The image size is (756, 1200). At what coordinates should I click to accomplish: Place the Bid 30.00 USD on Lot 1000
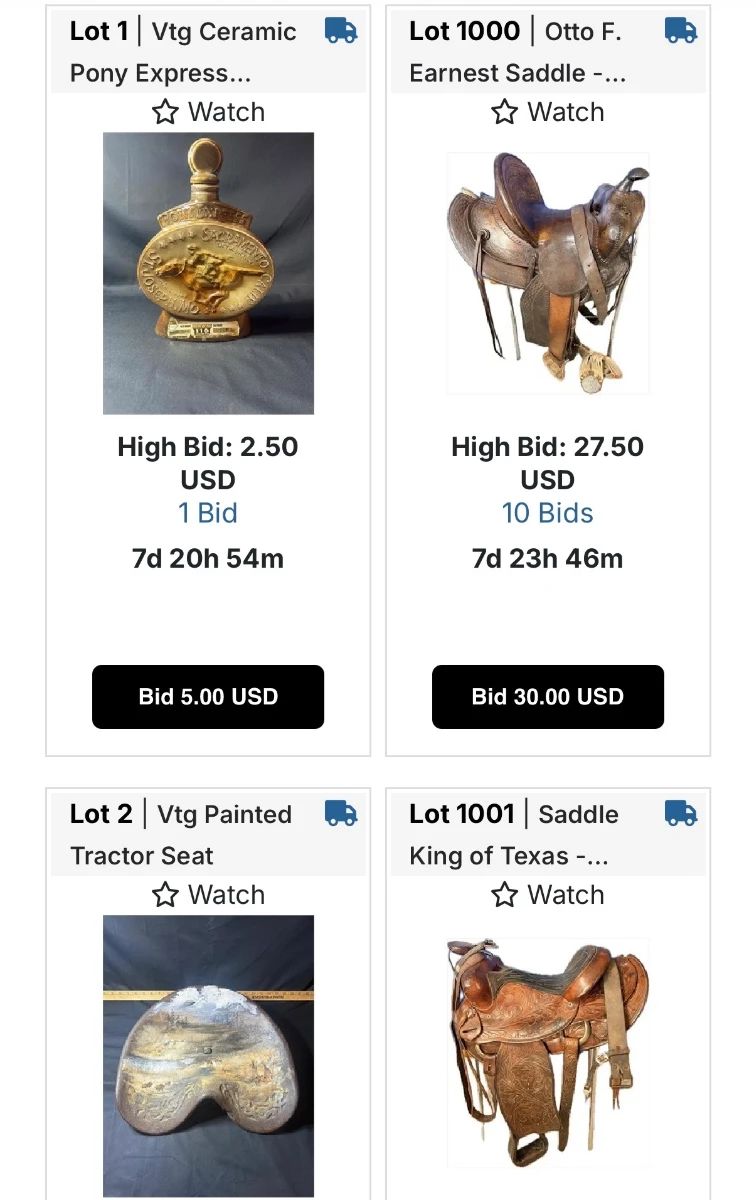pos(547,697)
